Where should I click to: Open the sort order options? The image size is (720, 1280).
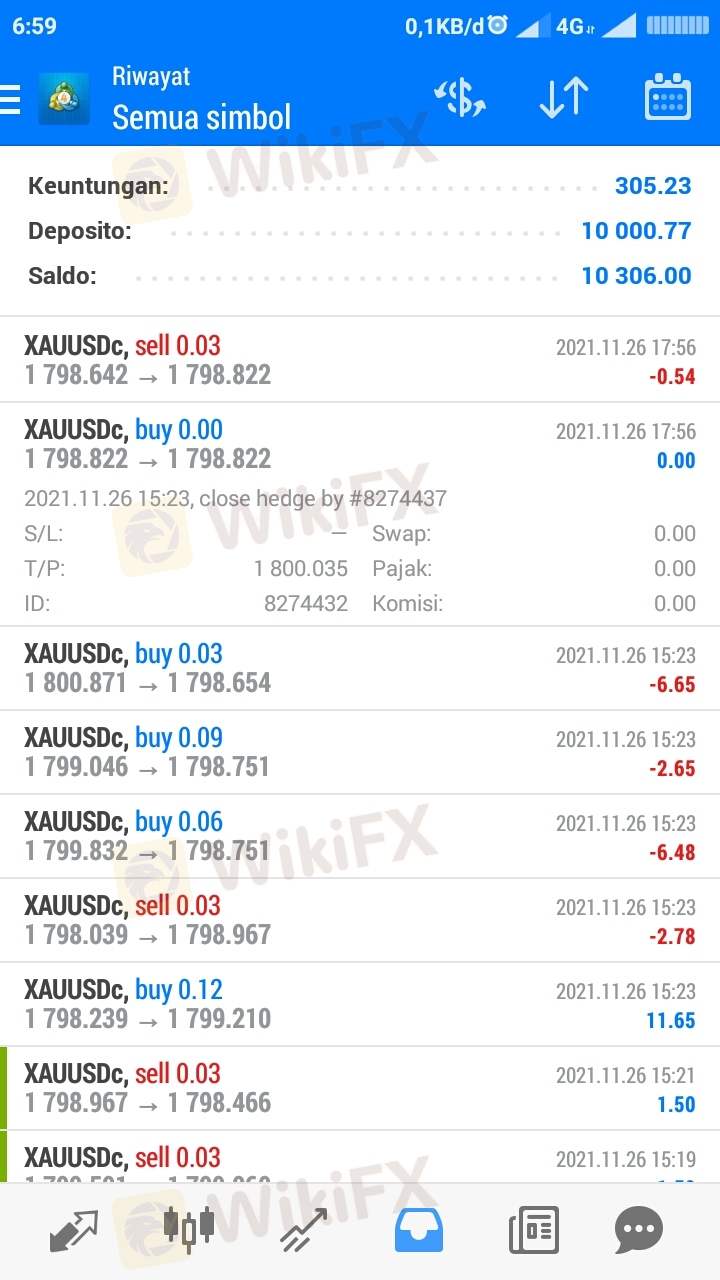coord(563,99)
